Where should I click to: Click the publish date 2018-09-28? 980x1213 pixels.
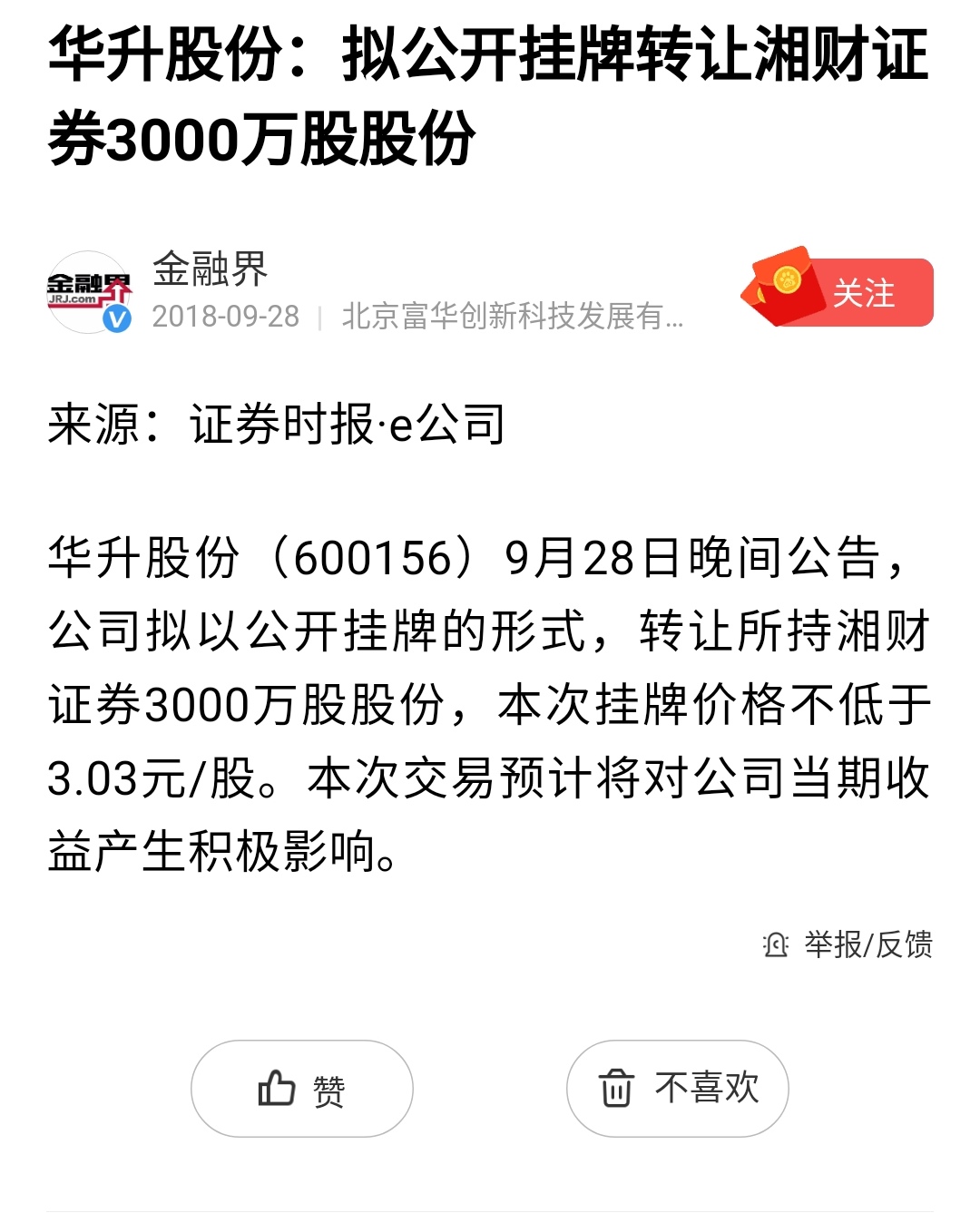click(x=225, y=317)
